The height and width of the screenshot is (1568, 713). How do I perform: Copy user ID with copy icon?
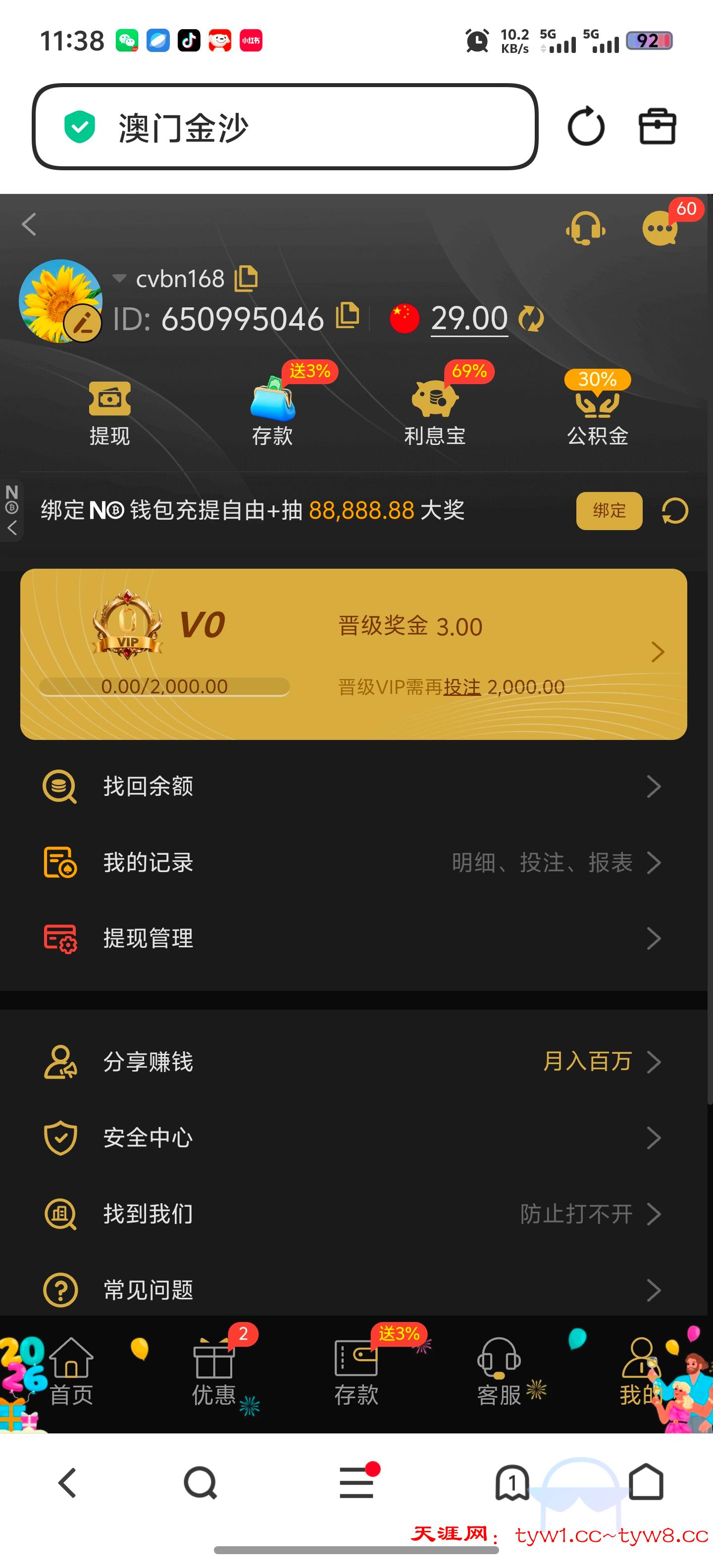347,317
